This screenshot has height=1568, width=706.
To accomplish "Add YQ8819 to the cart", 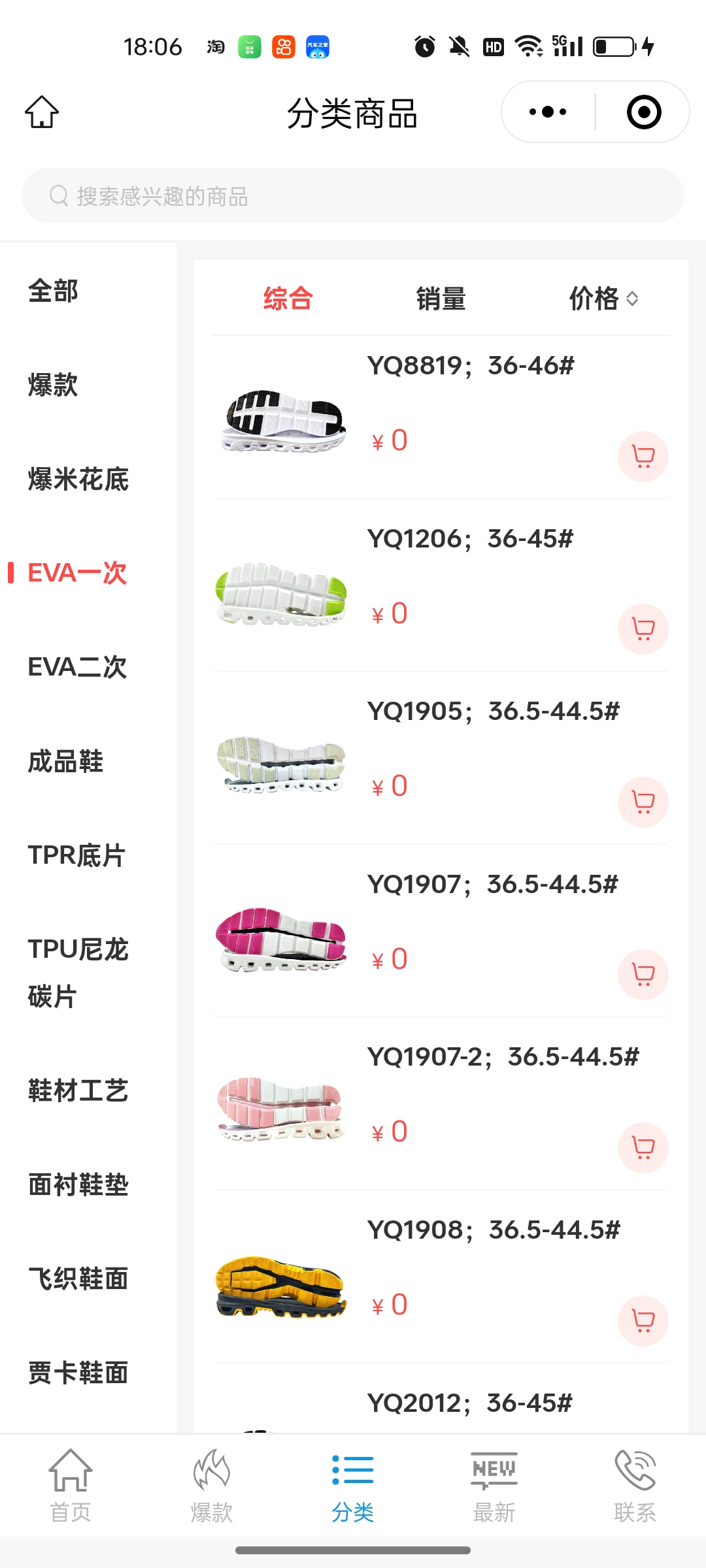I will (x=643, y=457).
